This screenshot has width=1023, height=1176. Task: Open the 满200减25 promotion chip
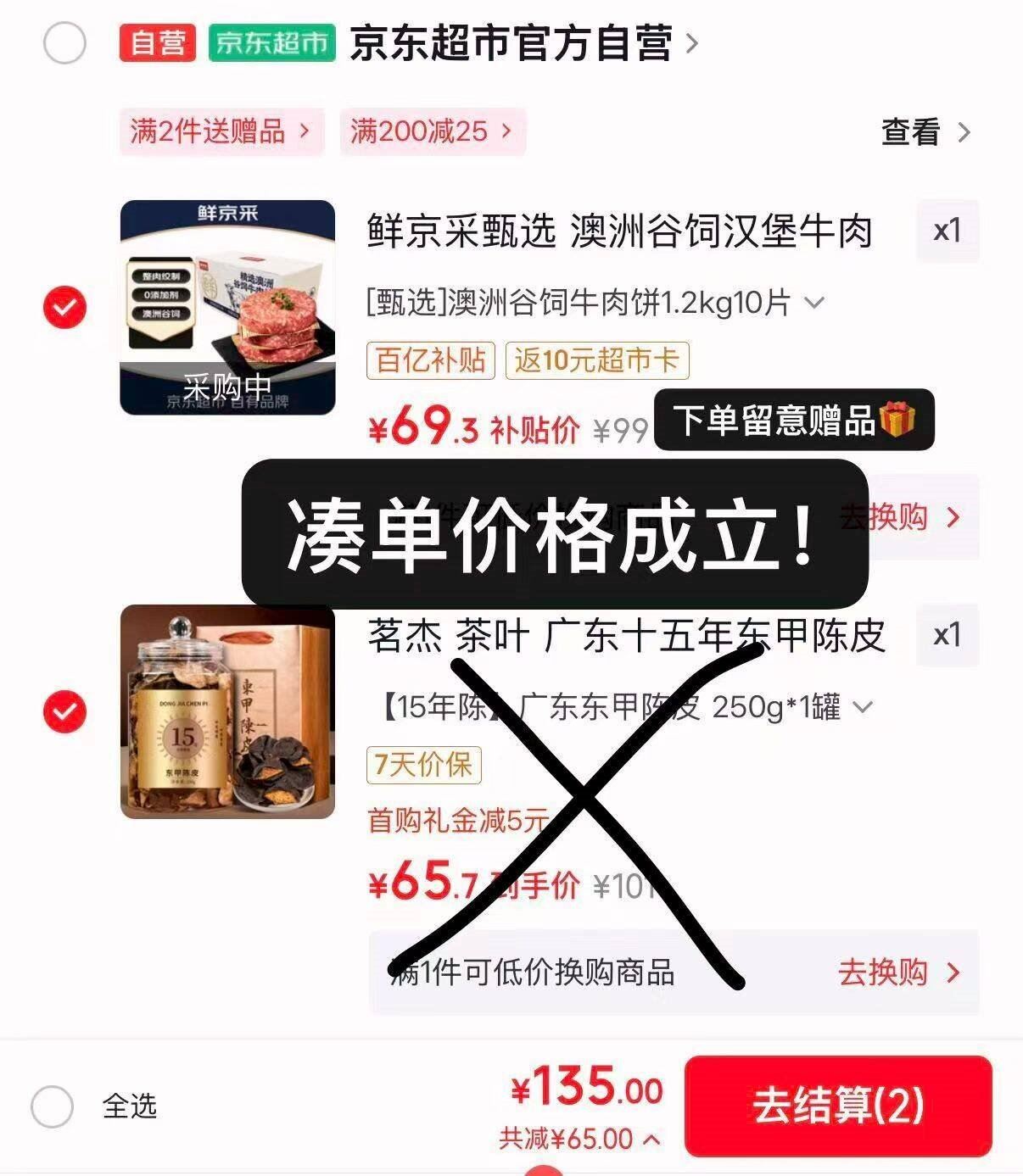point(432,131)
